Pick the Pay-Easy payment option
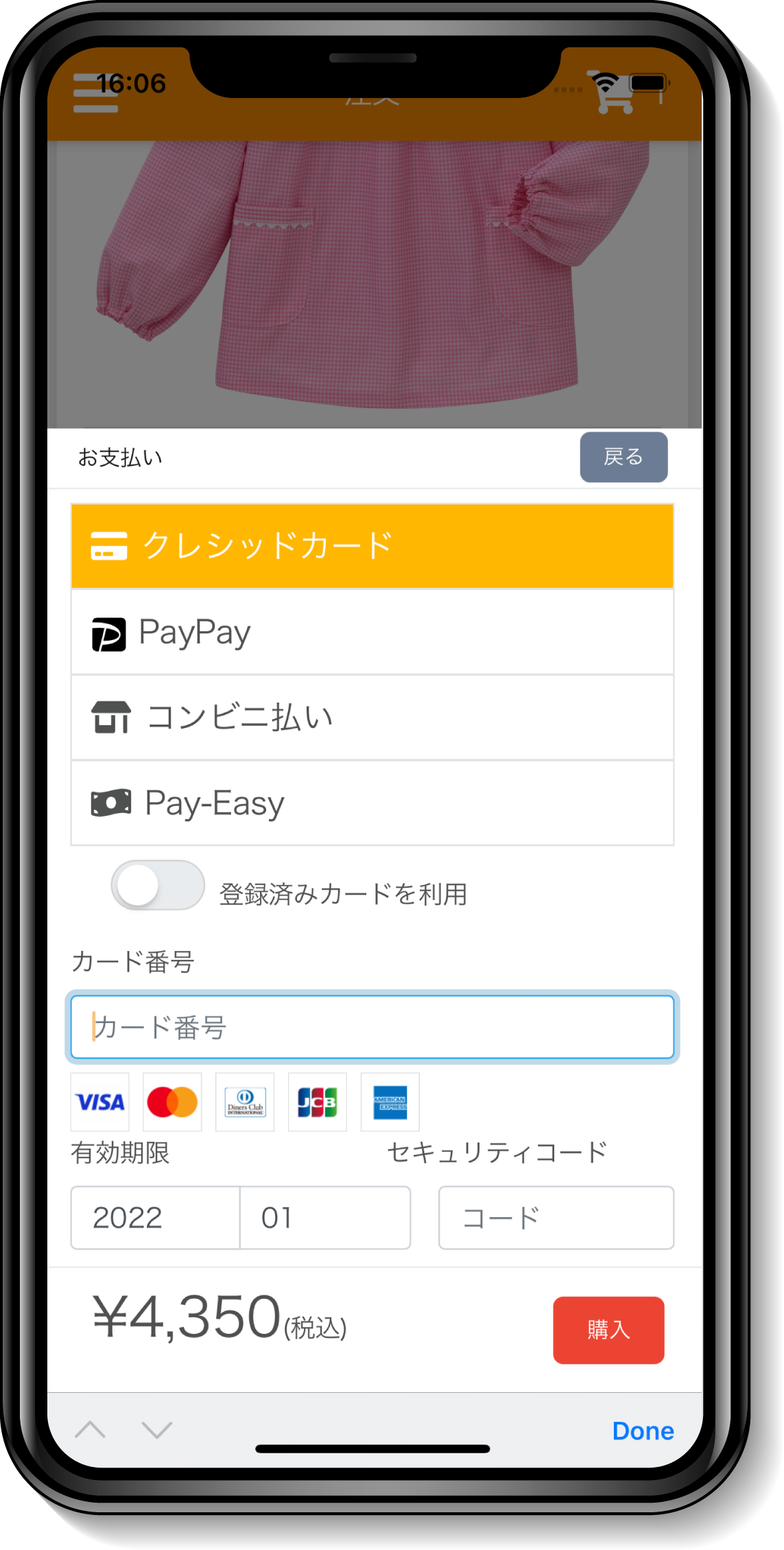The image size is (784, 1550). pyautogui.click(x=372, y=803)
